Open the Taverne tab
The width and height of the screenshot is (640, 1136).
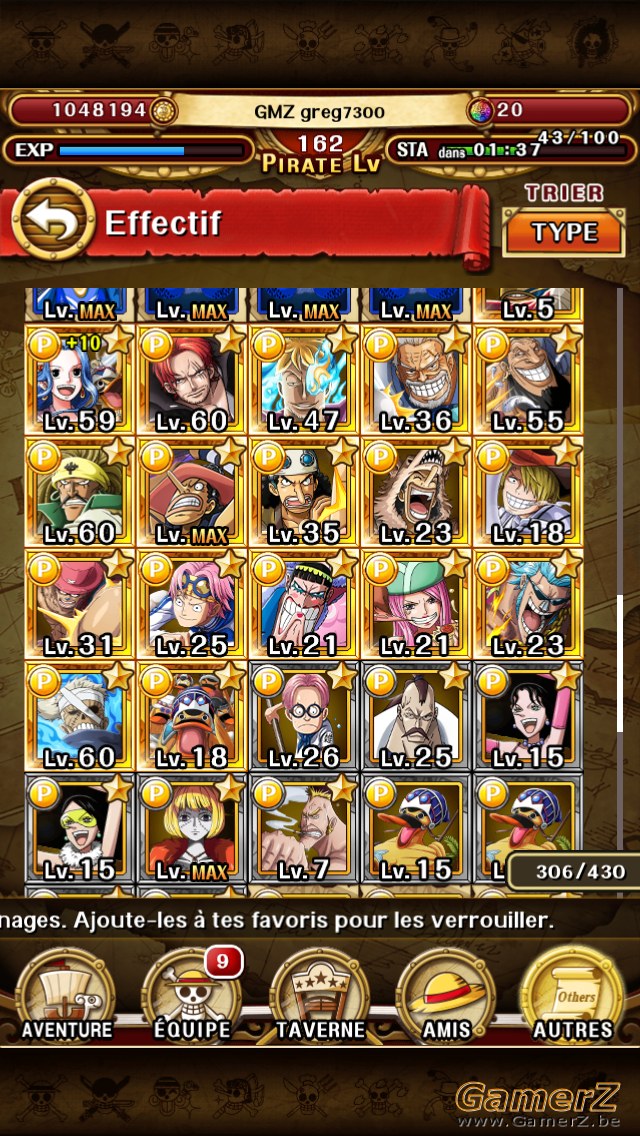[320, 994]
